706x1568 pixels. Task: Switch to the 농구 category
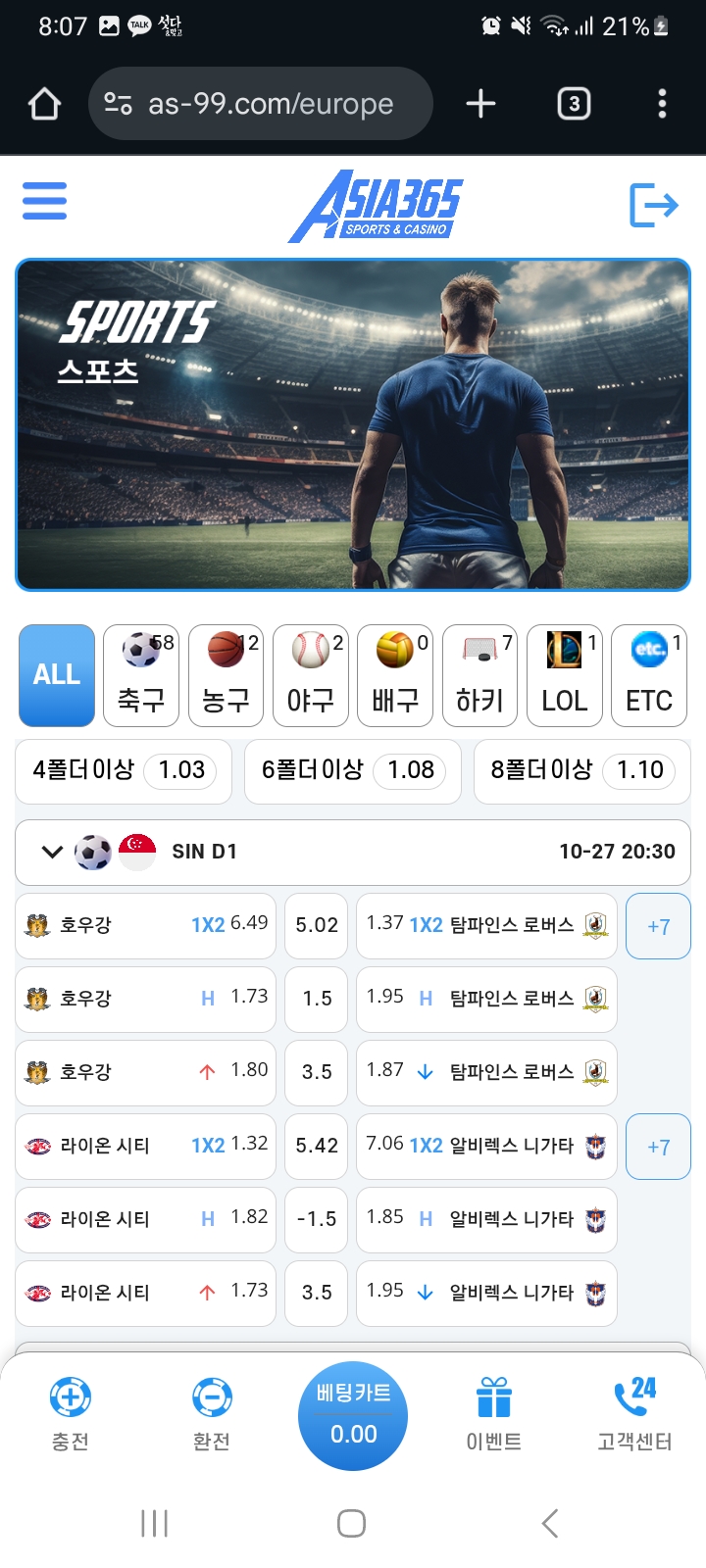(226, 675)
